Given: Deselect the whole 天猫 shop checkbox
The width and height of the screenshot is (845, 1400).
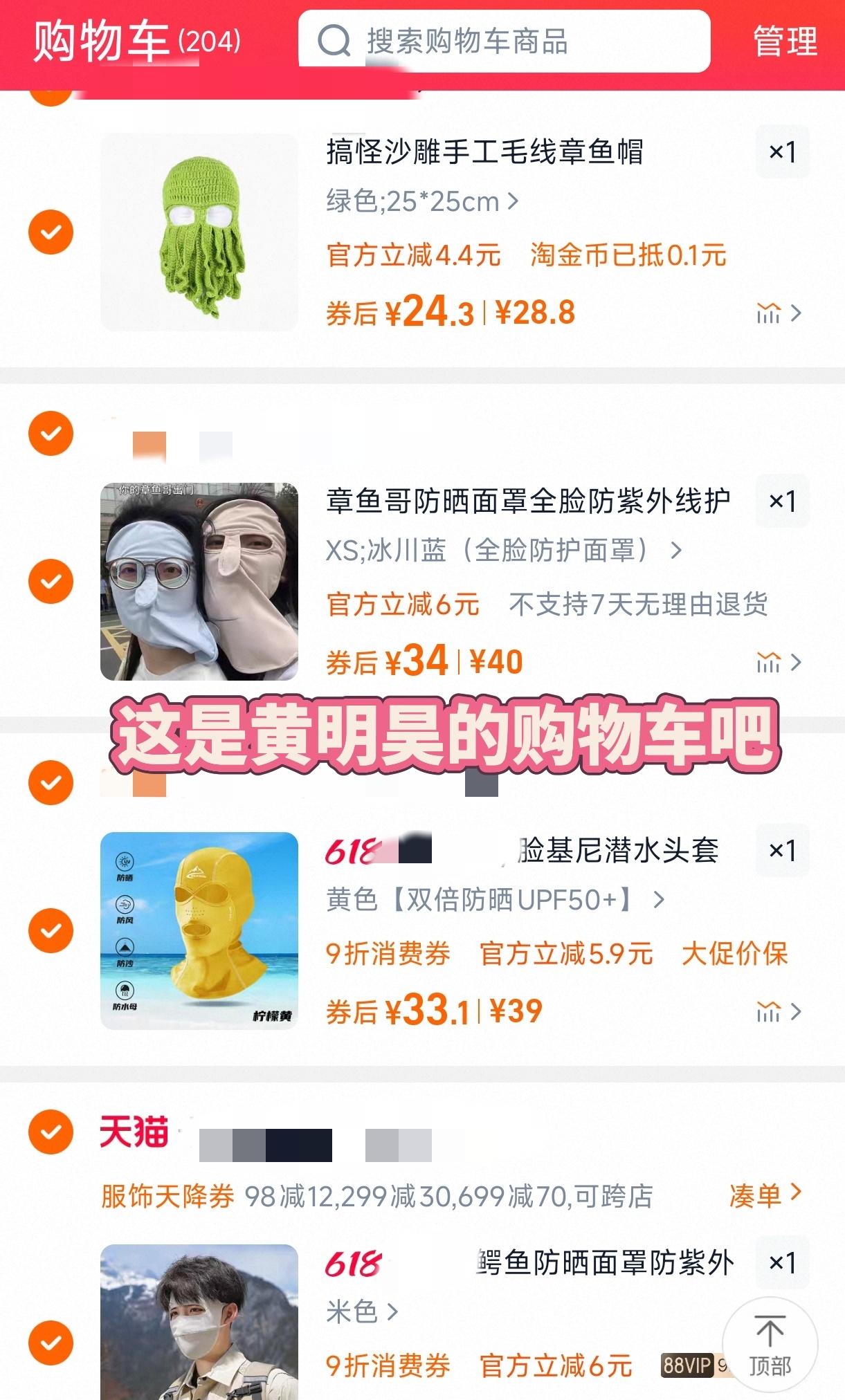Looking at the screenshot, I should pyautogui.click(x=51, y=1132).
